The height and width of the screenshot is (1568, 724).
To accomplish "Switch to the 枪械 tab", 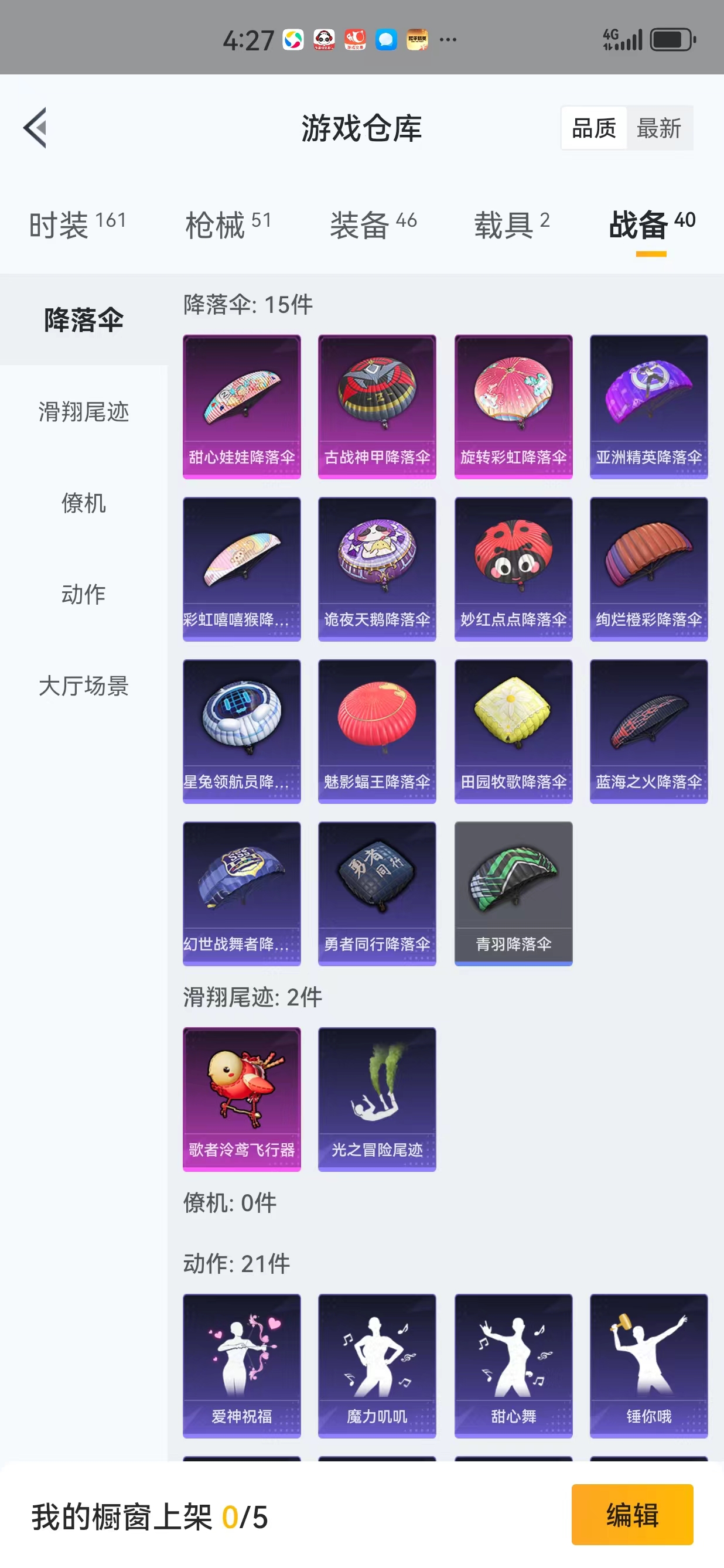I will point(228,224).
